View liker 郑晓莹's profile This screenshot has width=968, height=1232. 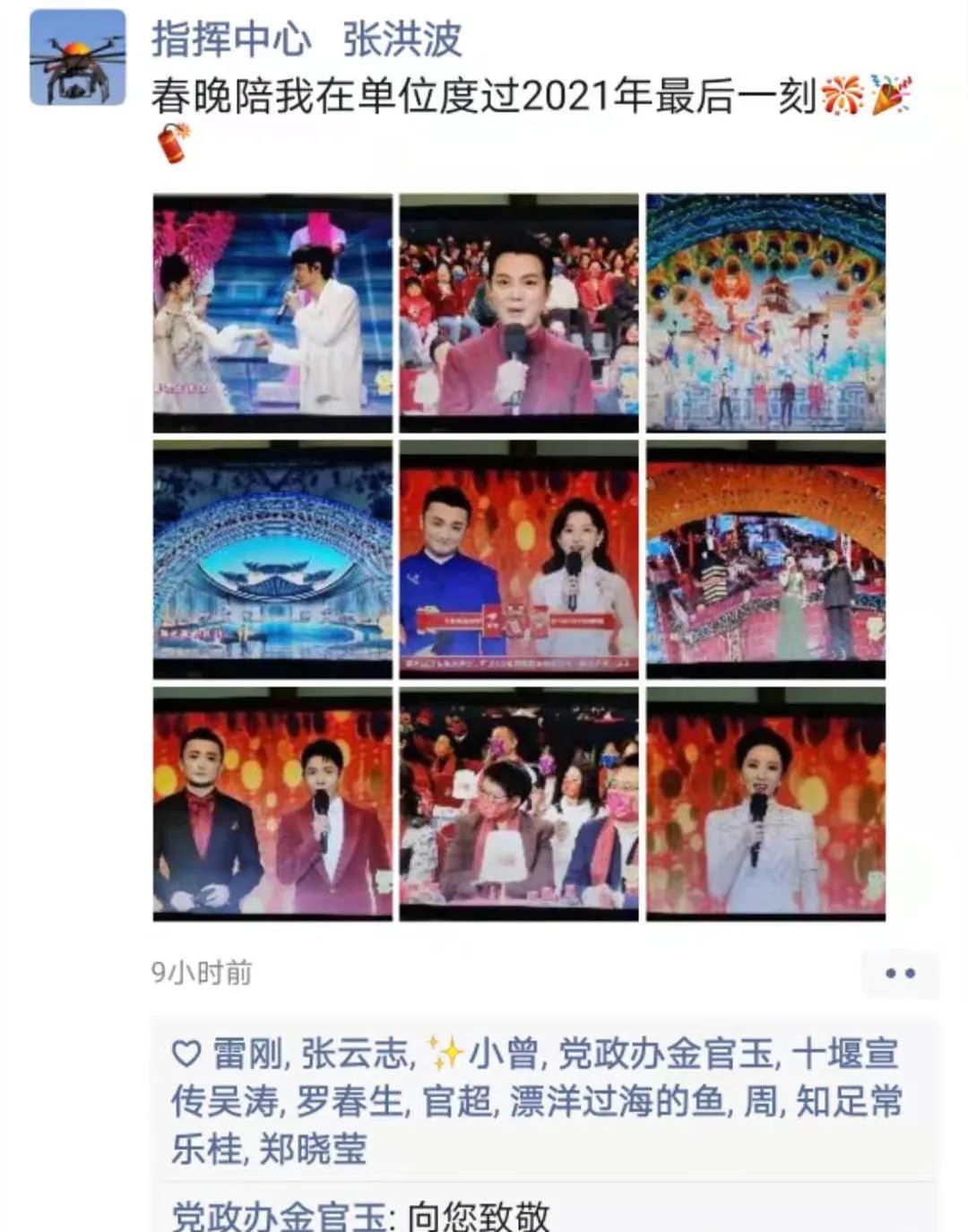pyautogui.click(x=314, y=1150)
